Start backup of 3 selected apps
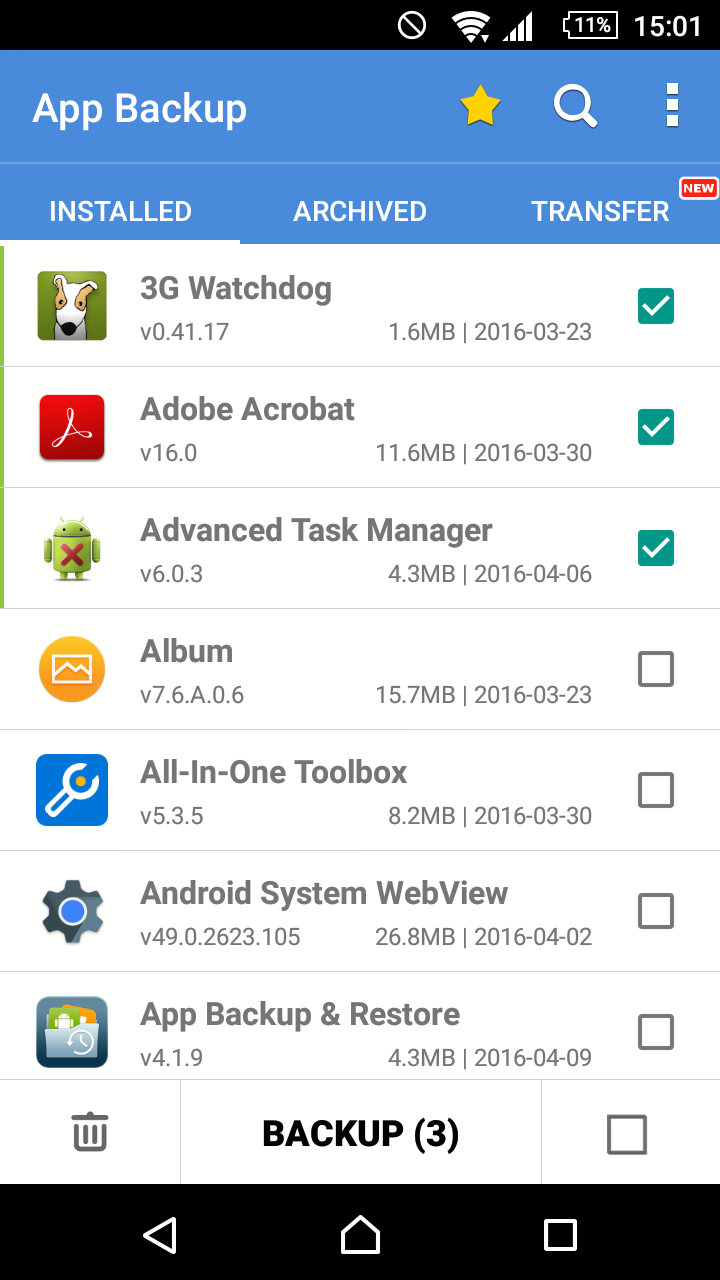This screenshot has height=1280, width=720. tap(360, 1133)
